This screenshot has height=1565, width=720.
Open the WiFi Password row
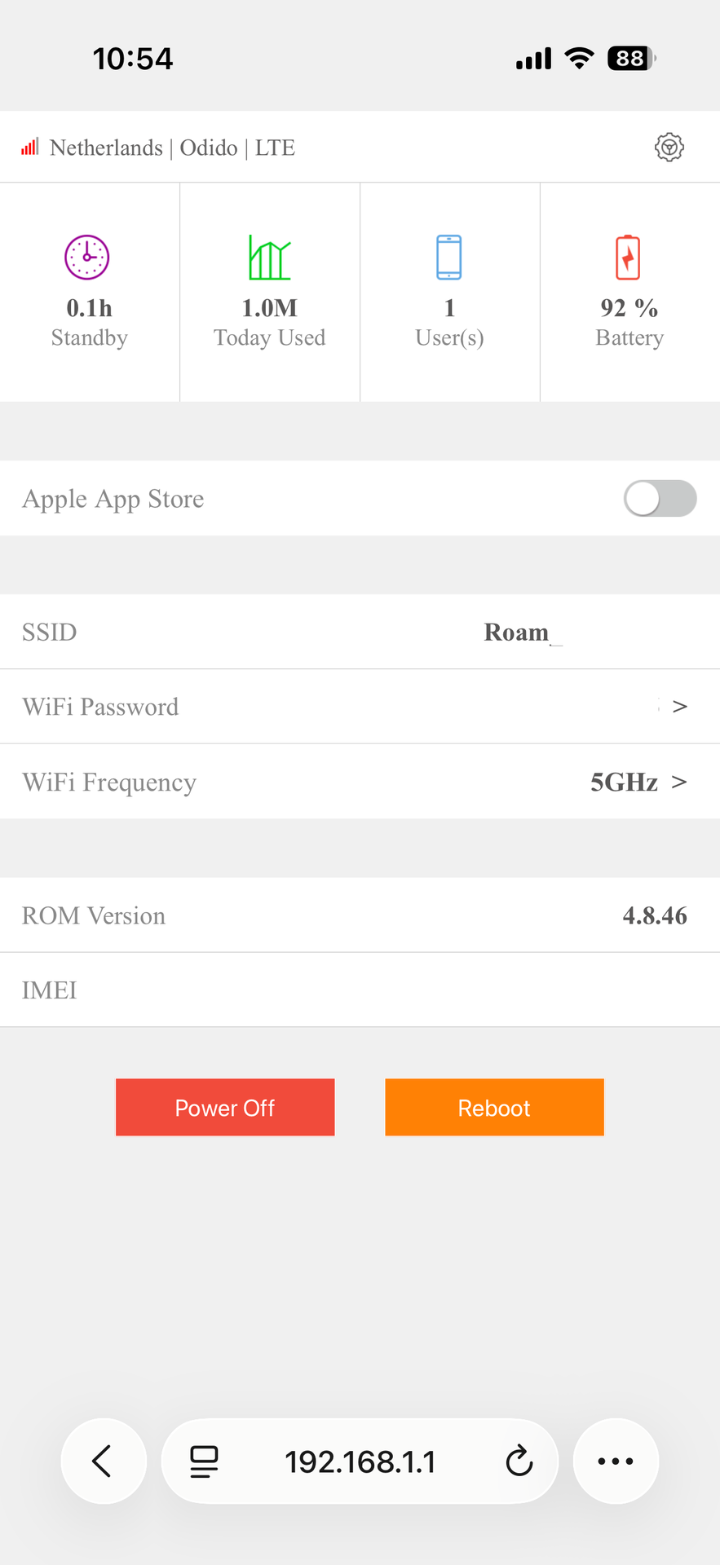click(x=360, y=706)
